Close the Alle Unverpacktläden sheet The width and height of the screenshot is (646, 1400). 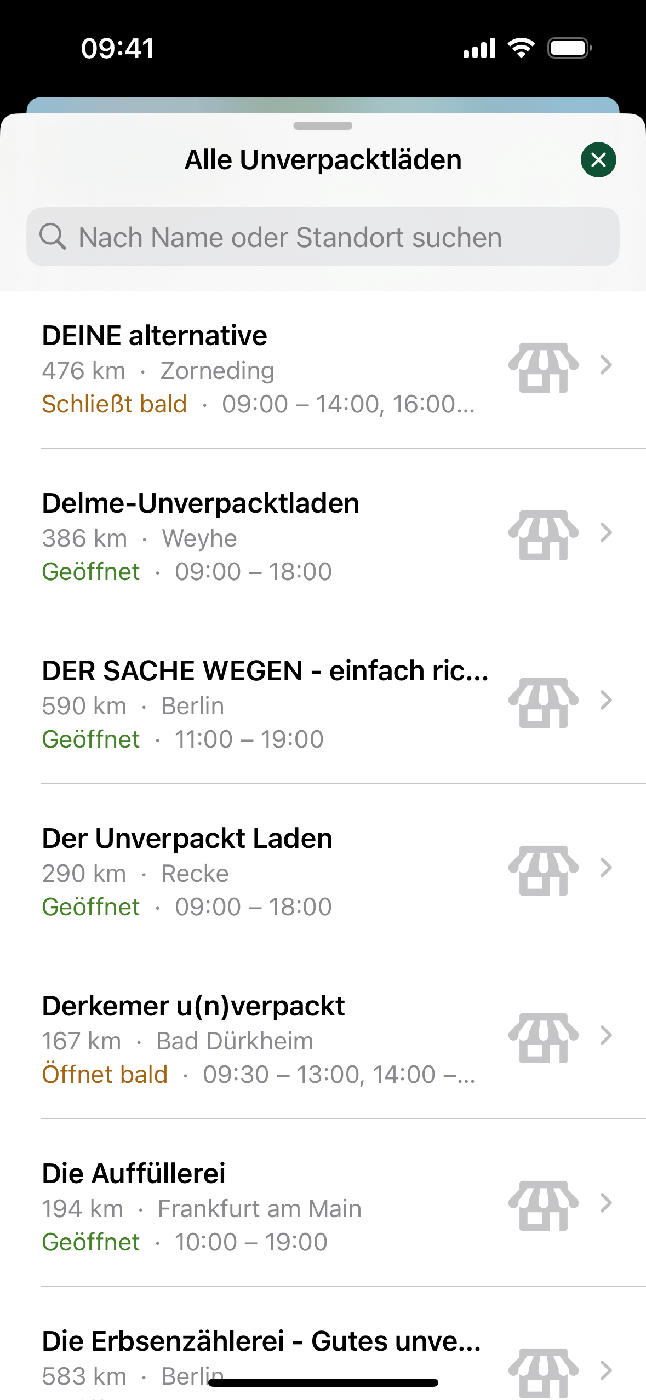coord(598,160)
